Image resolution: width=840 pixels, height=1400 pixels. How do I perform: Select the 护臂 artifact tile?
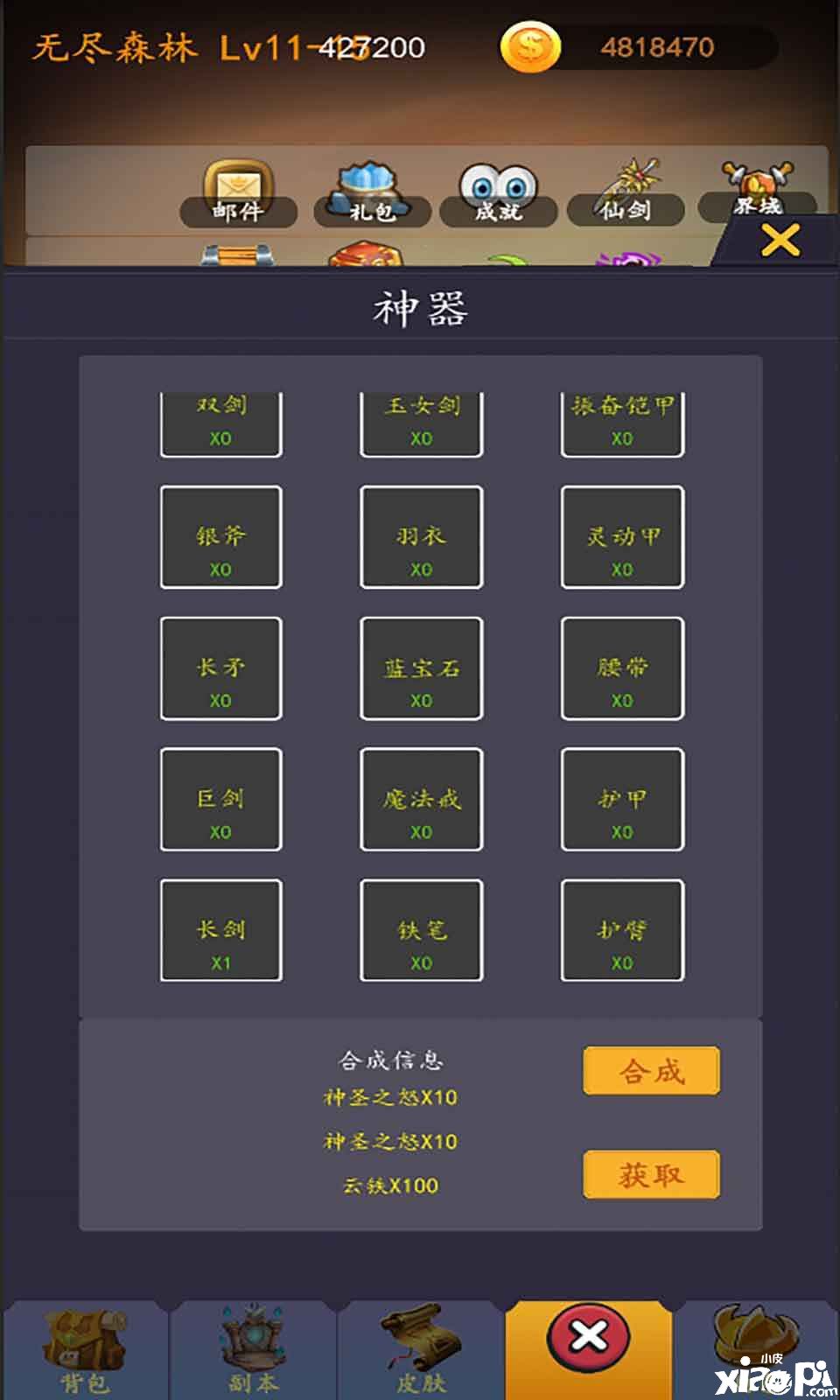(x=622, y=931)
